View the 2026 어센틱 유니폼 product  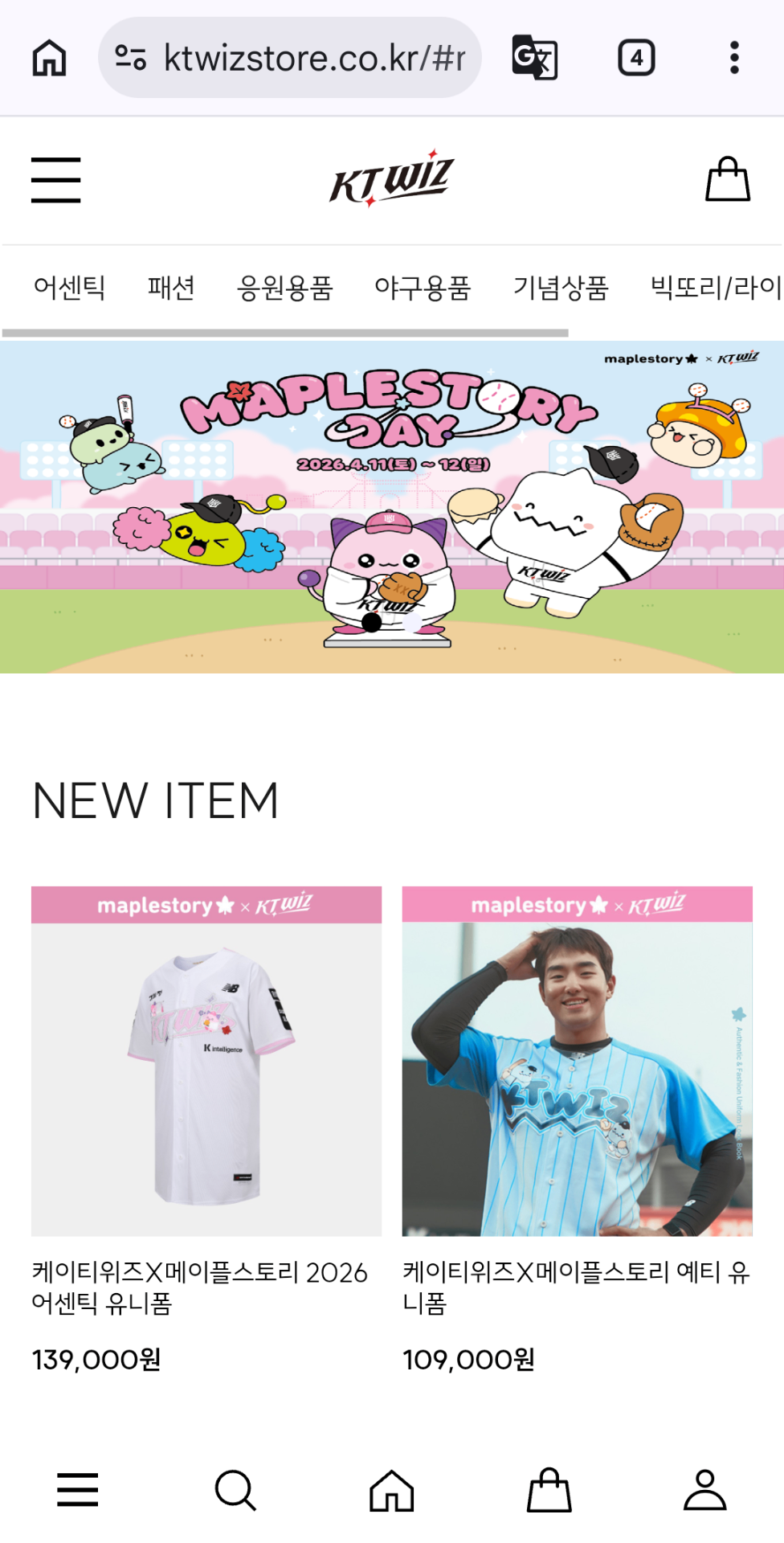(x=206, y=1061)
